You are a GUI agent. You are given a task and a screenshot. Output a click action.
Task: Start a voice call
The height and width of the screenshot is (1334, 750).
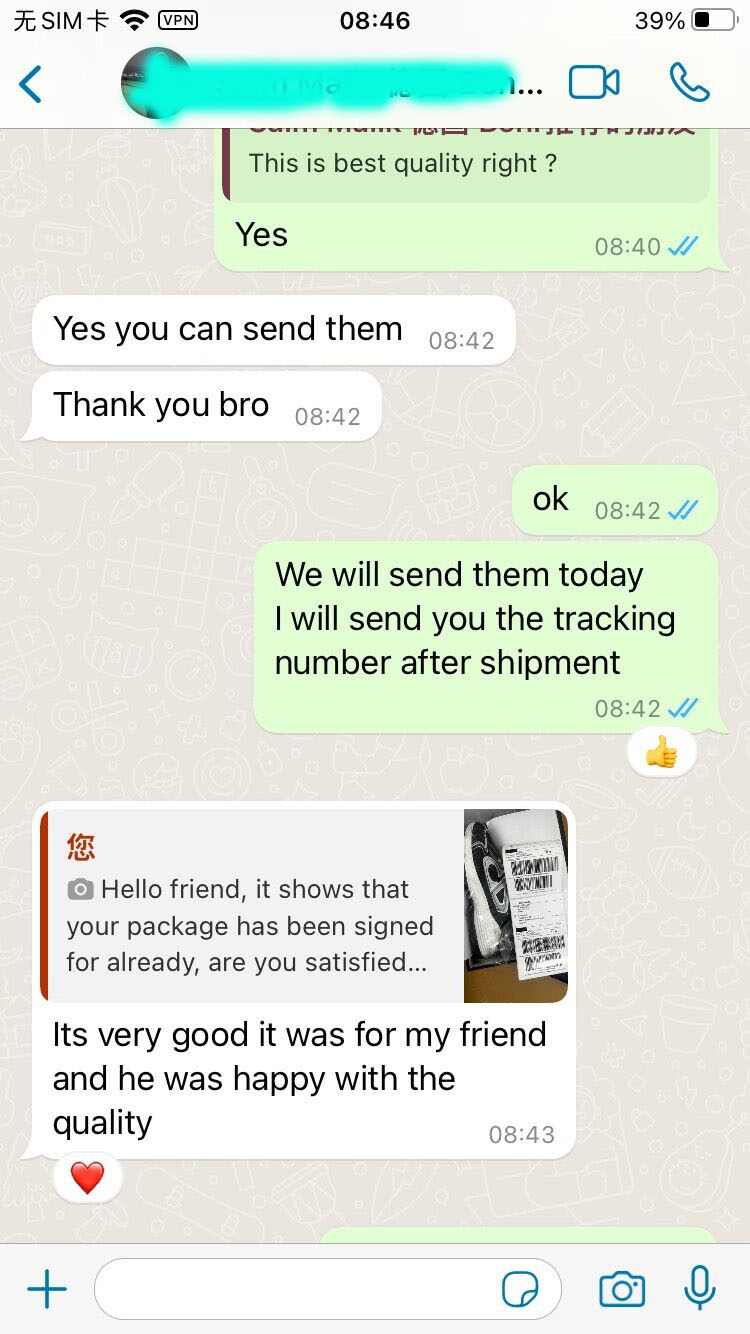(x=689, y=83)
